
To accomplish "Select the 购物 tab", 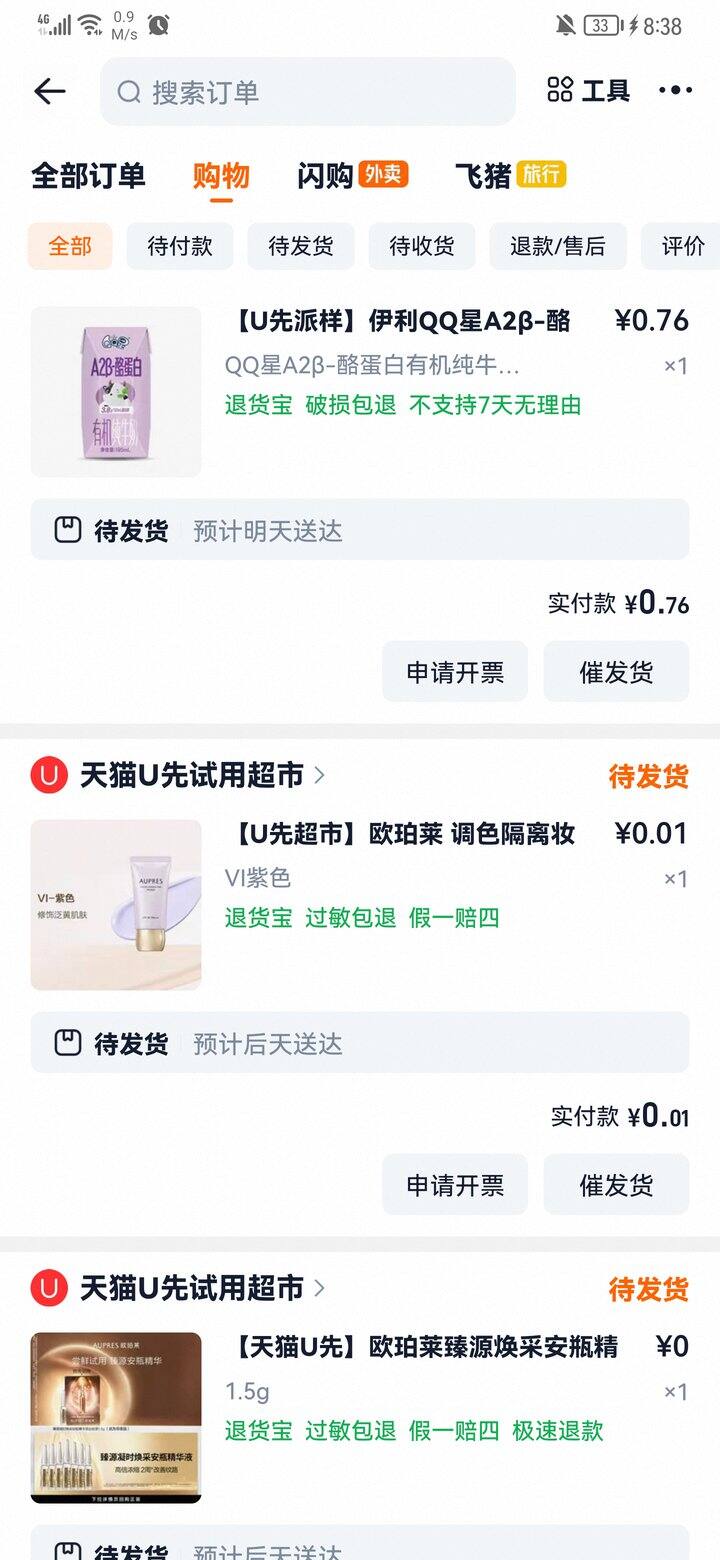I will 221,176.
